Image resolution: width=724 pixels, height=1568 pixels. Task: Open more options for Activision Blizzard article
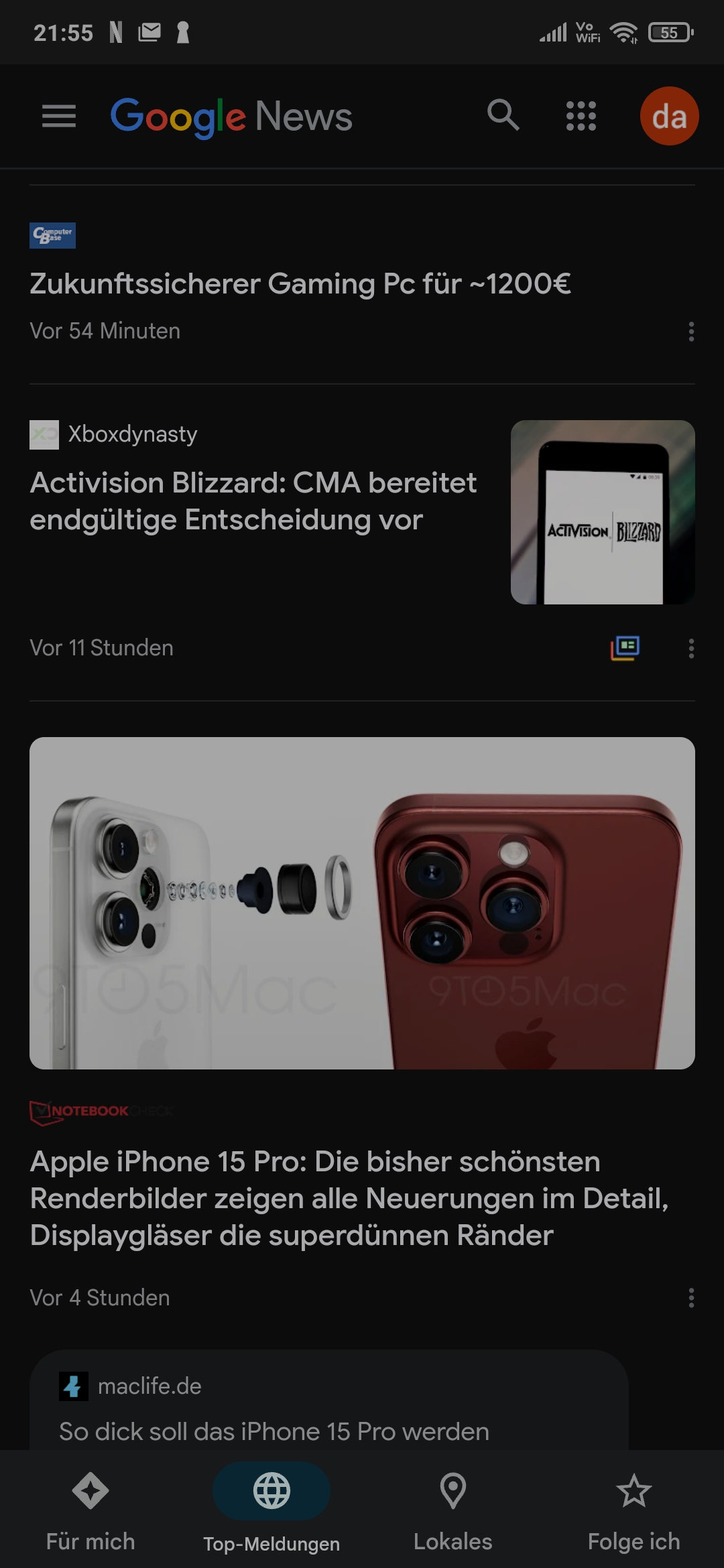691,648
